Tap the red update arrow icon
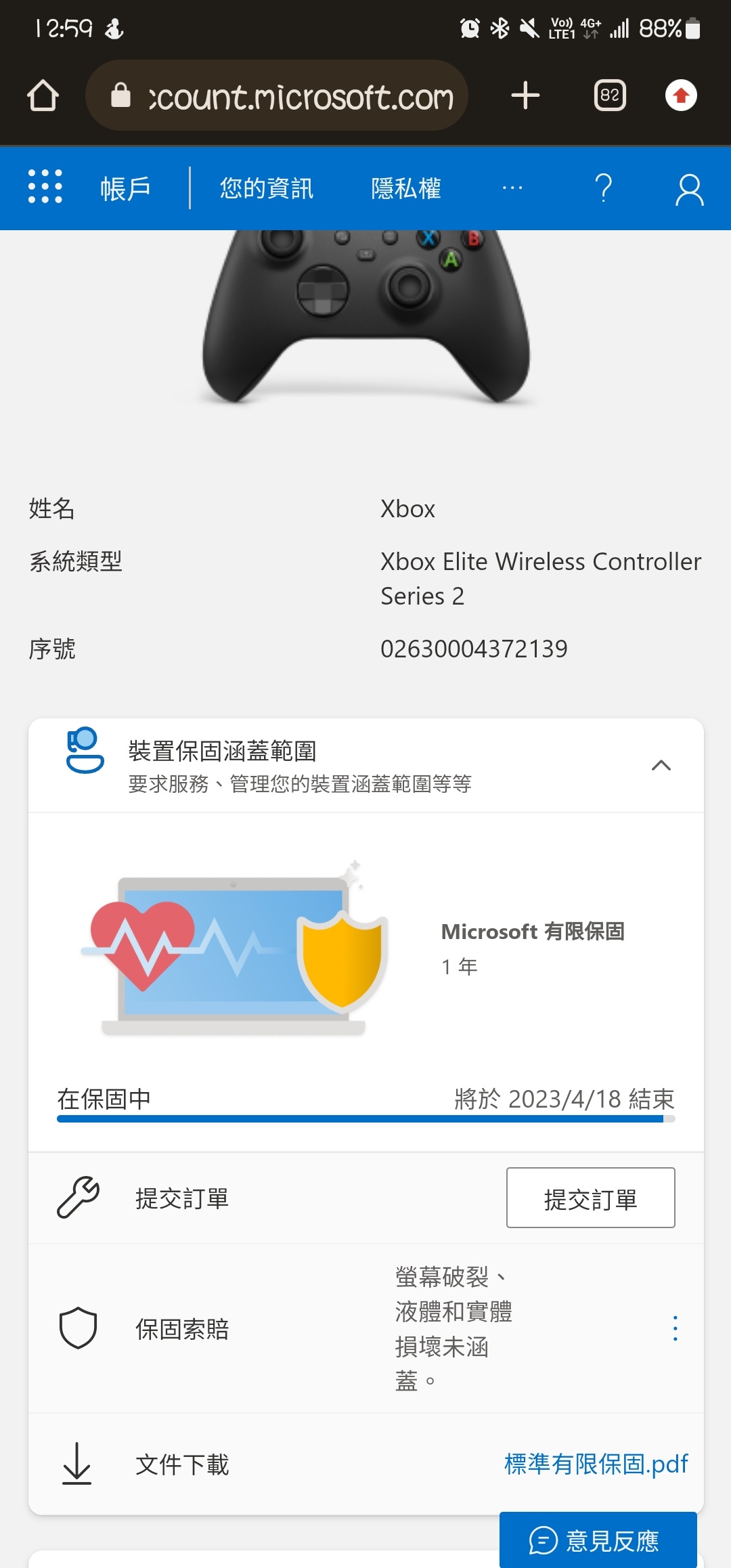The image size is (731, 1568). pos(681,95)
